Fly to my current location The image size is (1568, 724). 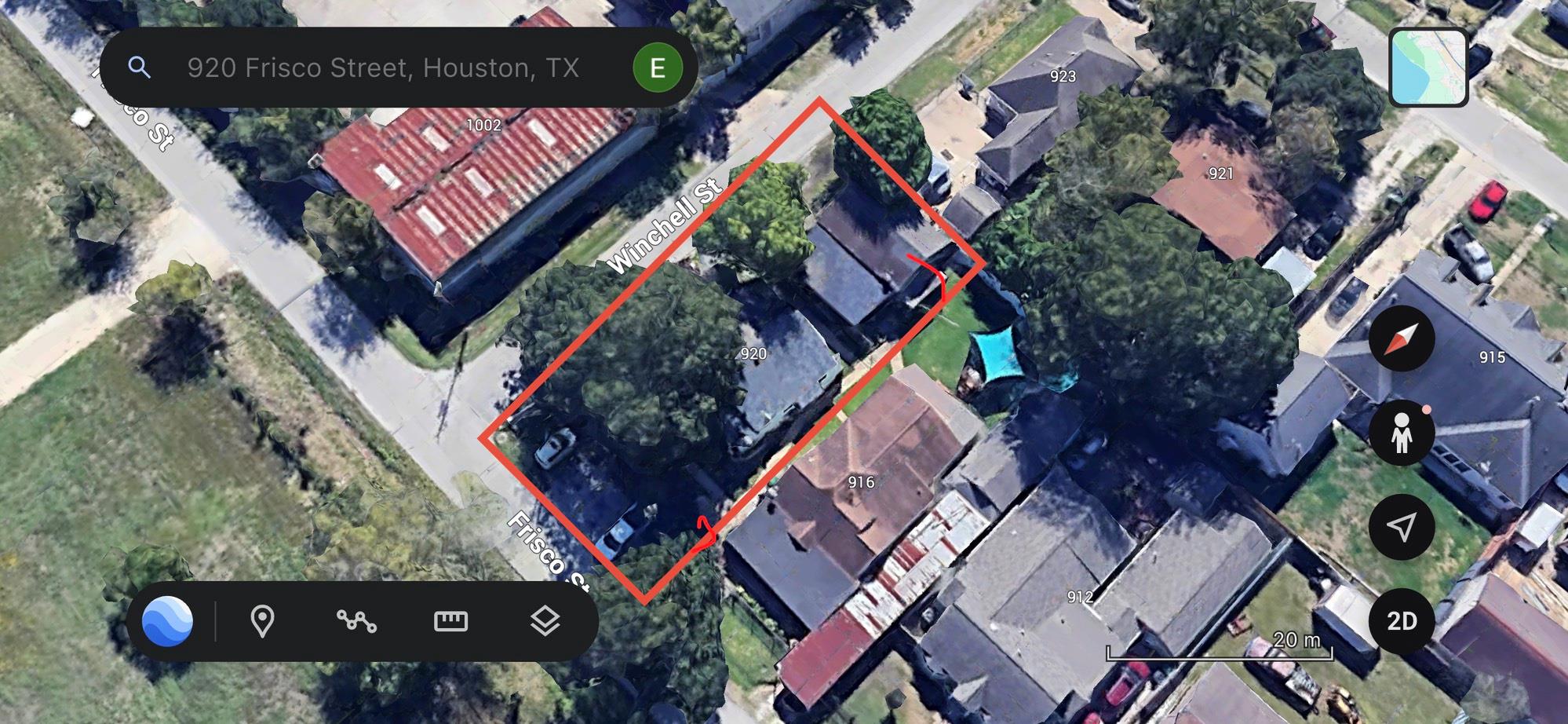pyautogui.click(x=1402, y=526)
